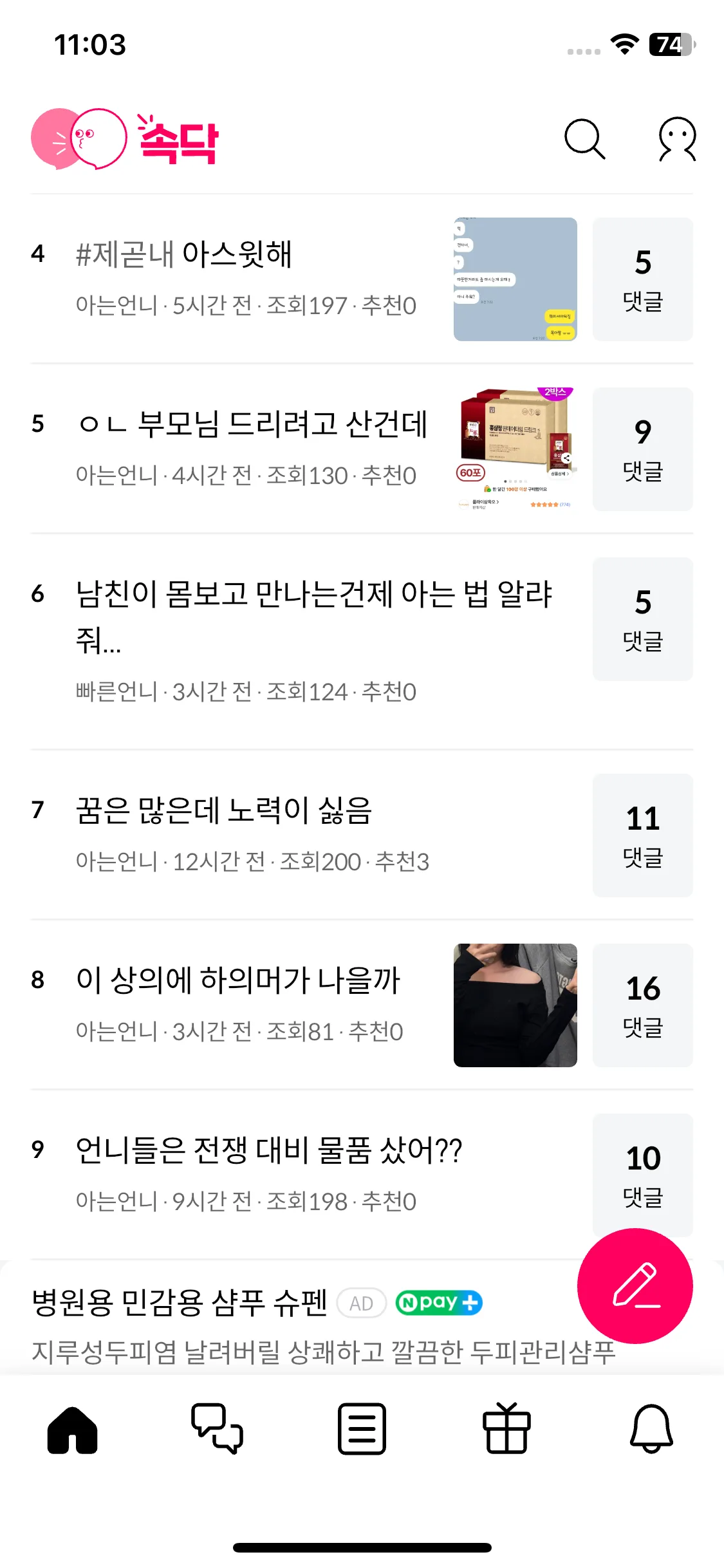Open the 병원용 민감용 샴푸 슈펜 ad

[257, 1326]
